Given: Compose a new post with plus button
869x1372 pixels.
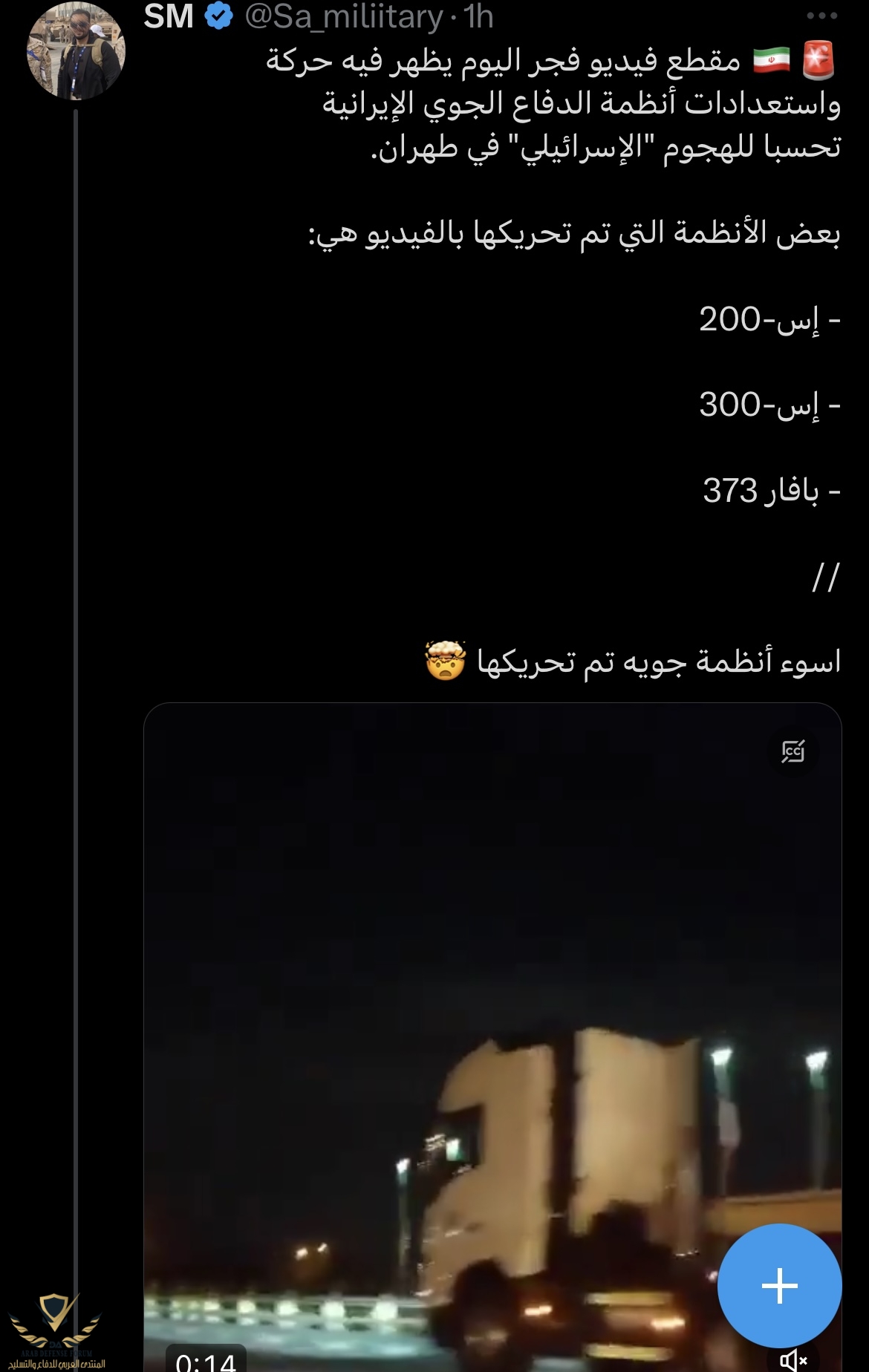Looking at the screenshot, I should 779,1285.
